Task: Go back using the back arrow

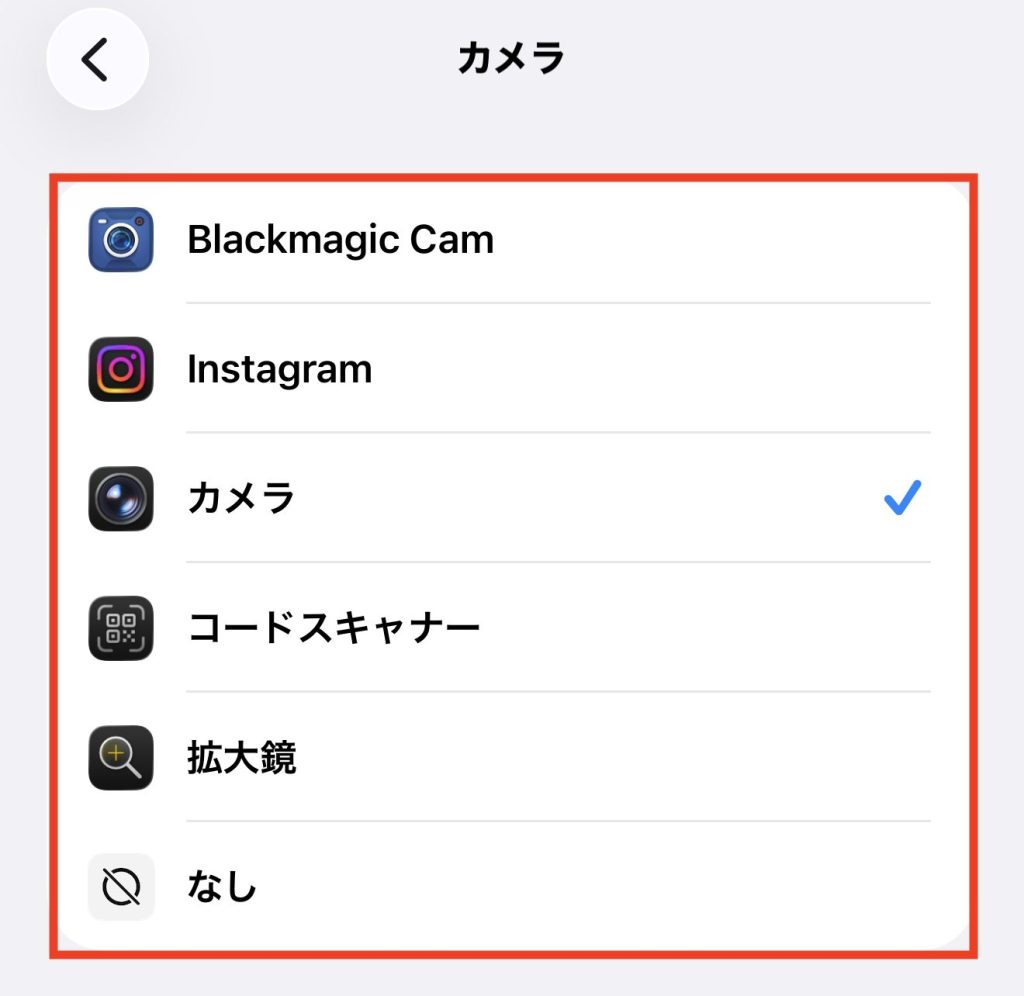Action: (97, 60)
